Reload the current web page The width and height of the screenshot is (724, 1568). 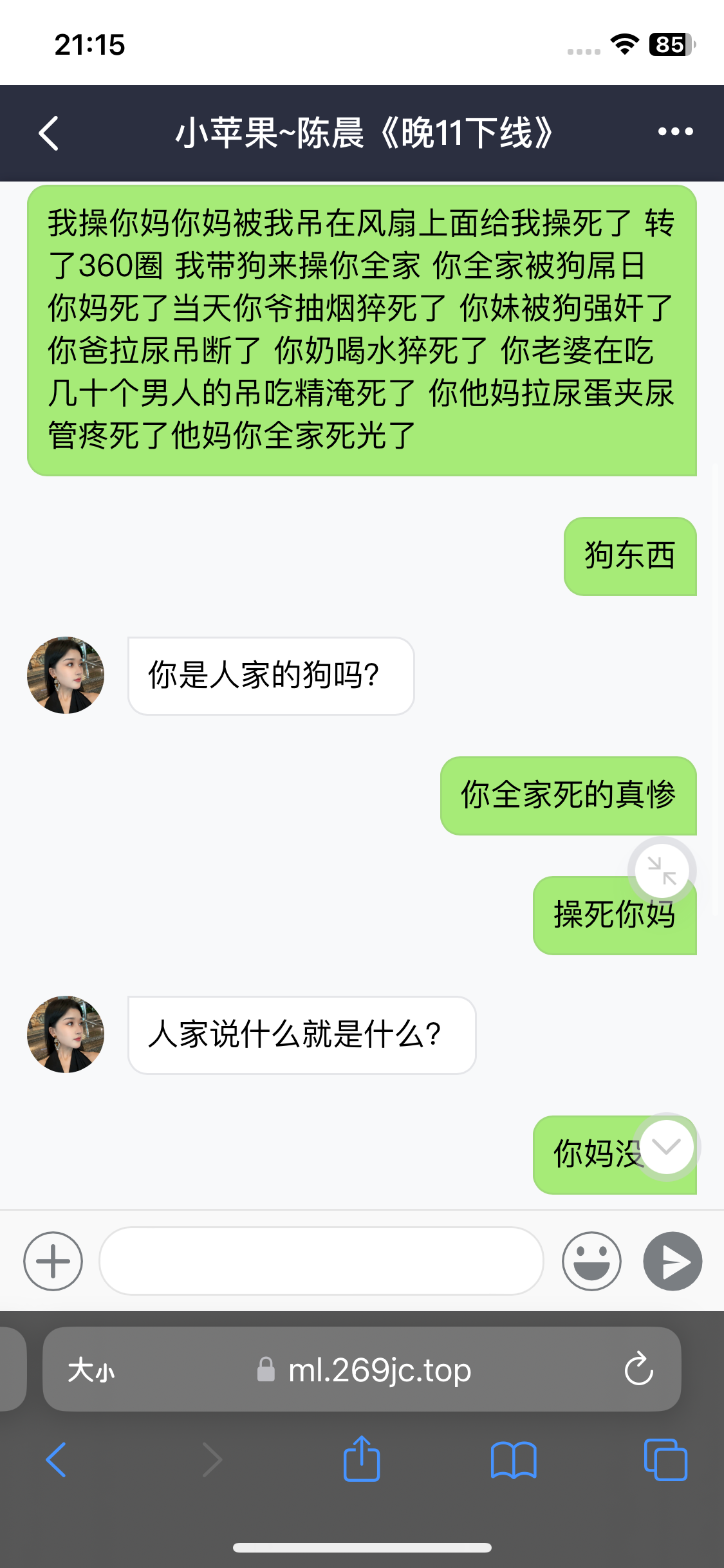638,1369
